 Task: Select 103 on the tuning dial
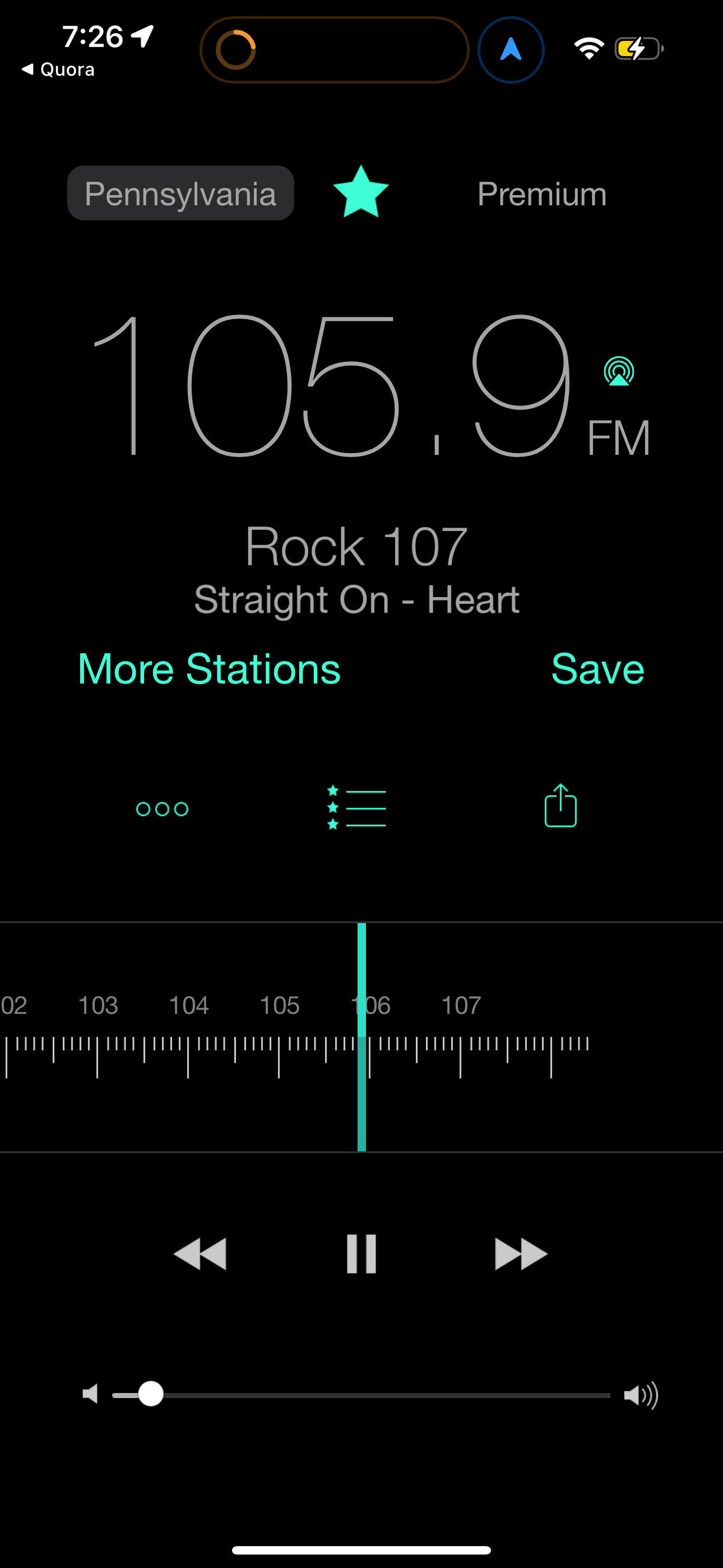point(99,1006)
